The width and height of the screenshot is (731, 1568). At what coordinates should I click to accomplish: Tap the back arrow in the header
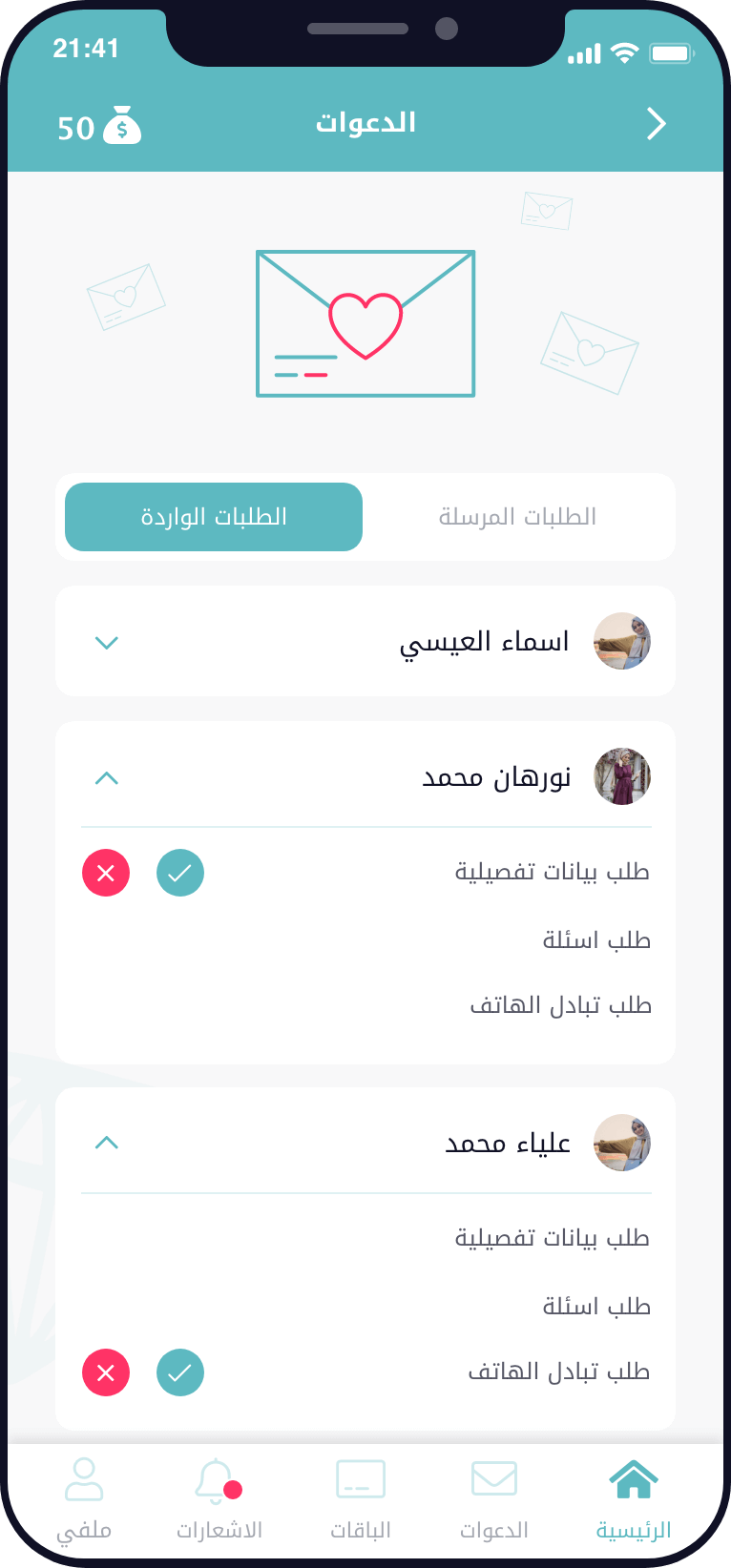tap(656, 124)
